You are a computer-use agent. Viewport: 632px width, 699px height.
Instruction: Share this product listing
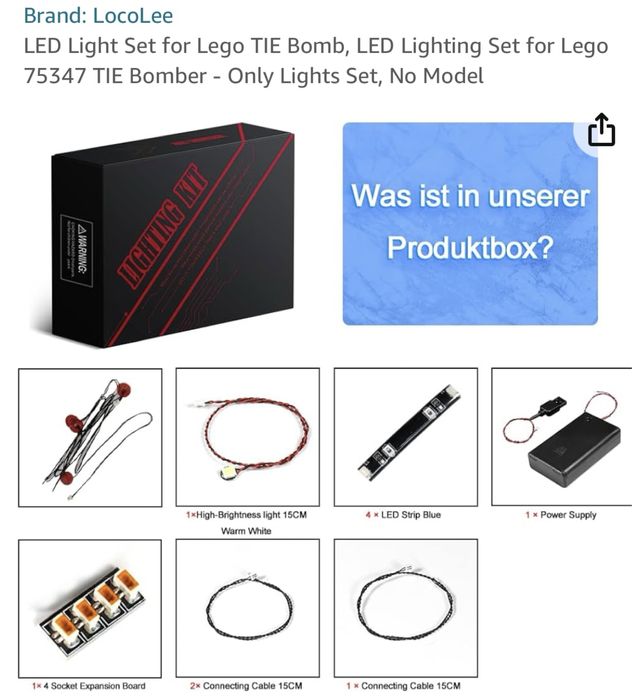pyautogui.click(x=601, y=131)
